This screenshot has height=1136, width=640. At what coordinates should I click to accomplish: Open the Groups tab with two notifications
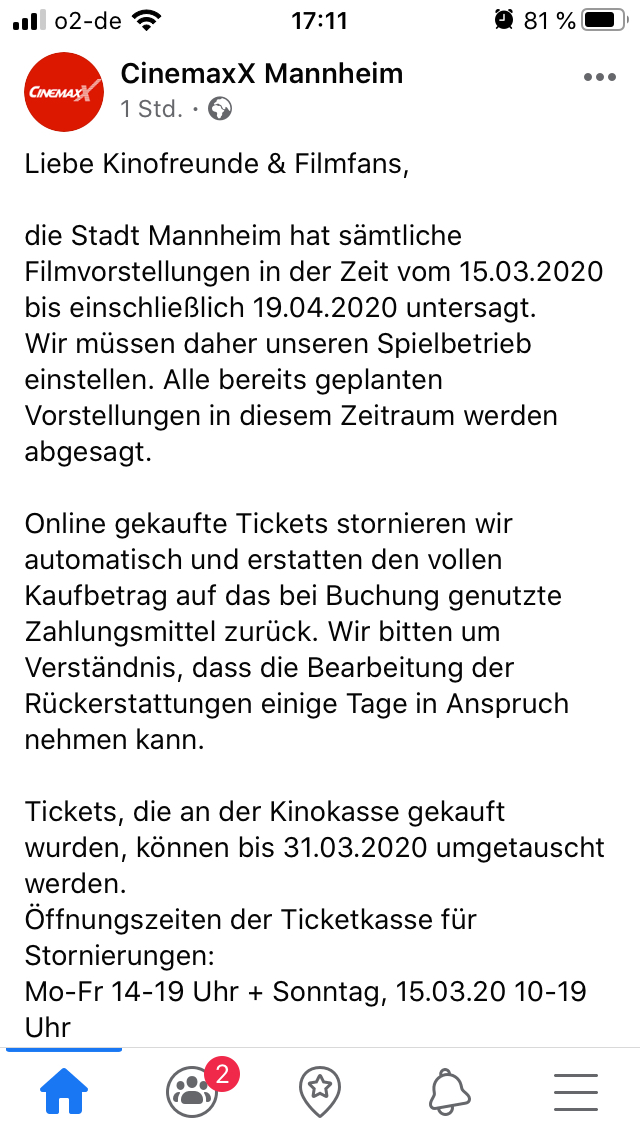pyautogui.click(x=192, y=1092)
